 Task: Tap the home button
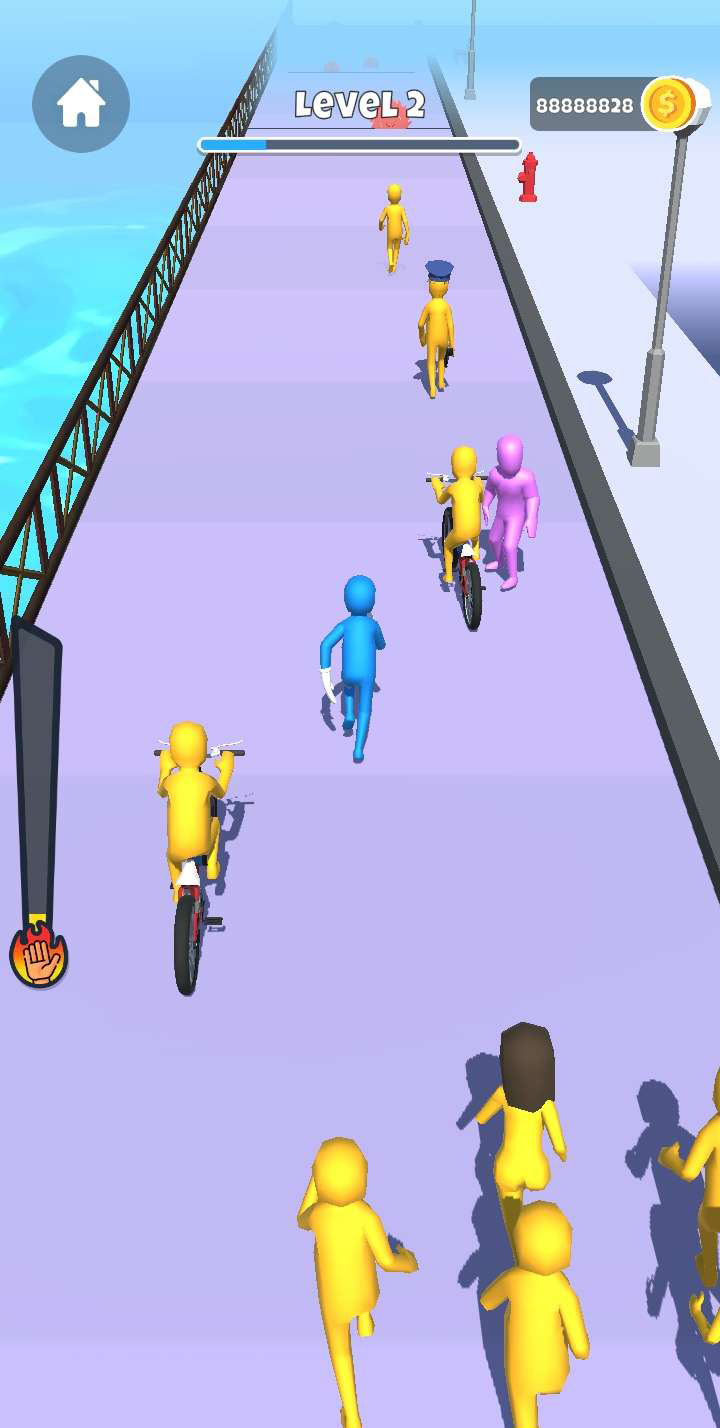[x=81, y=104]
